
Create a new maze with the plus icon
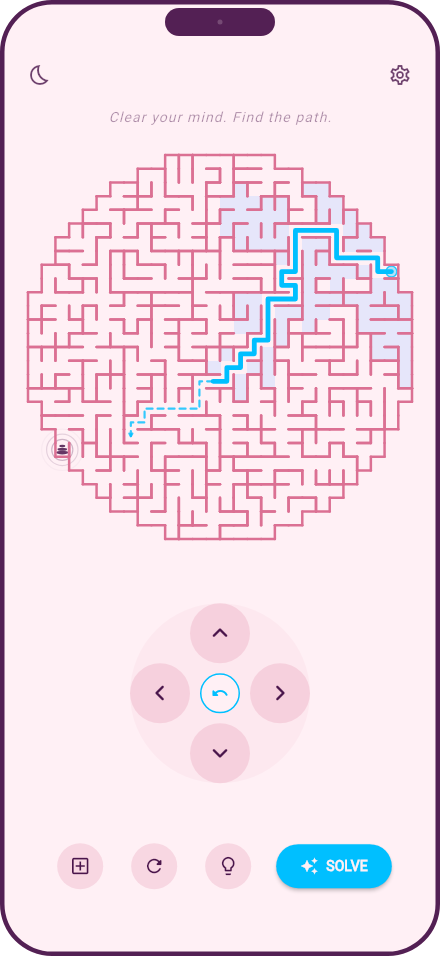[80, 866]
